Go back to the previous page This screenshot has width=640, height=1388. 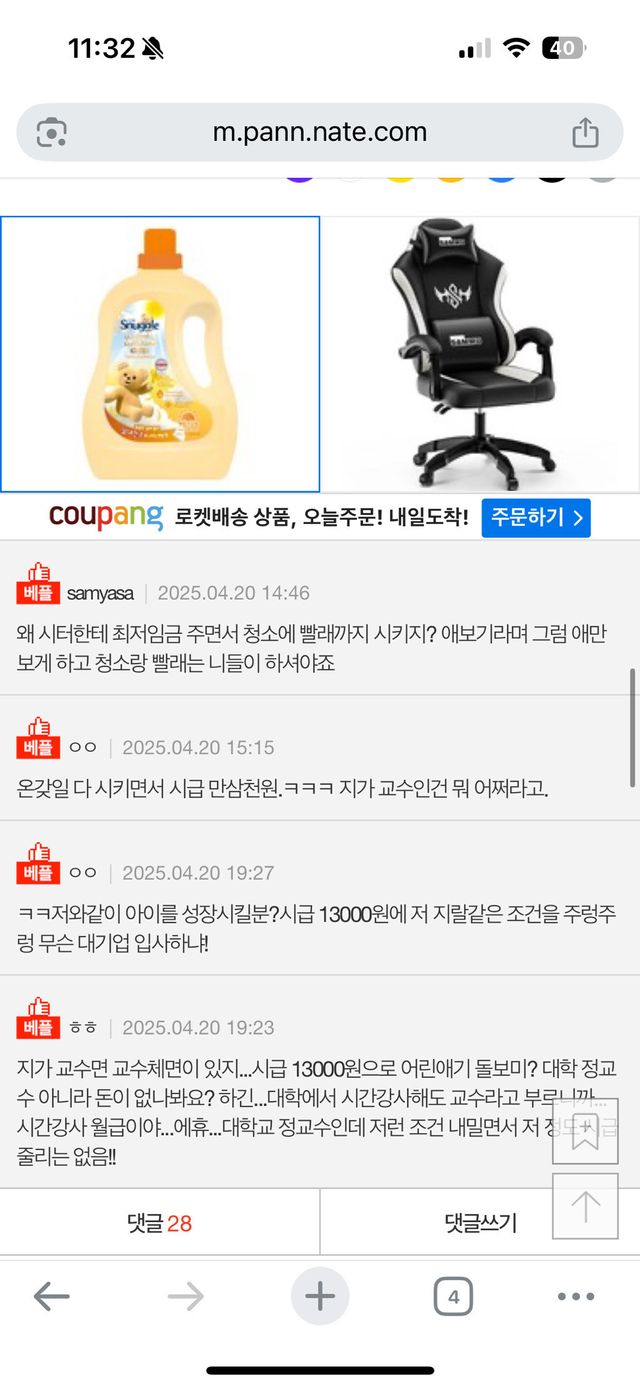click(x=52, y=1297)
